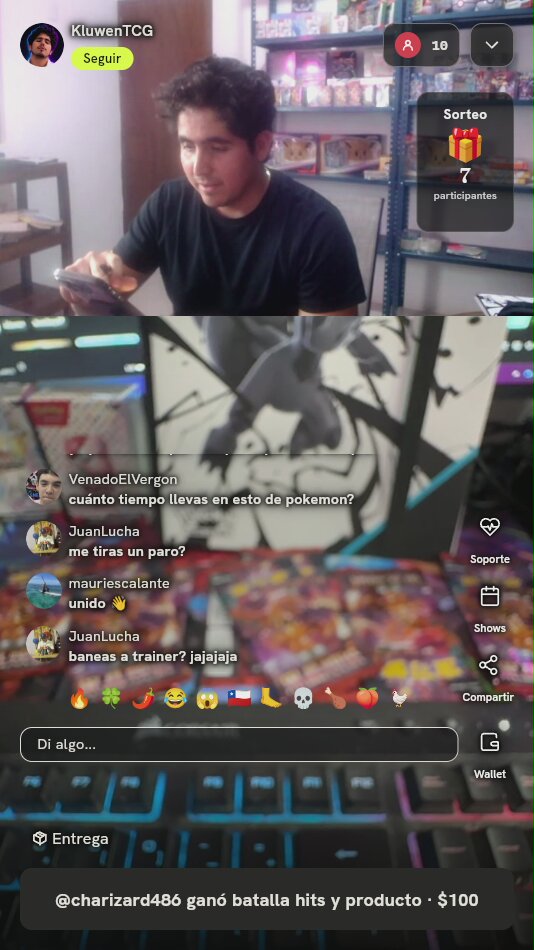Share this livestream via Compartir
534x950 pixels.
coord(488,679)
